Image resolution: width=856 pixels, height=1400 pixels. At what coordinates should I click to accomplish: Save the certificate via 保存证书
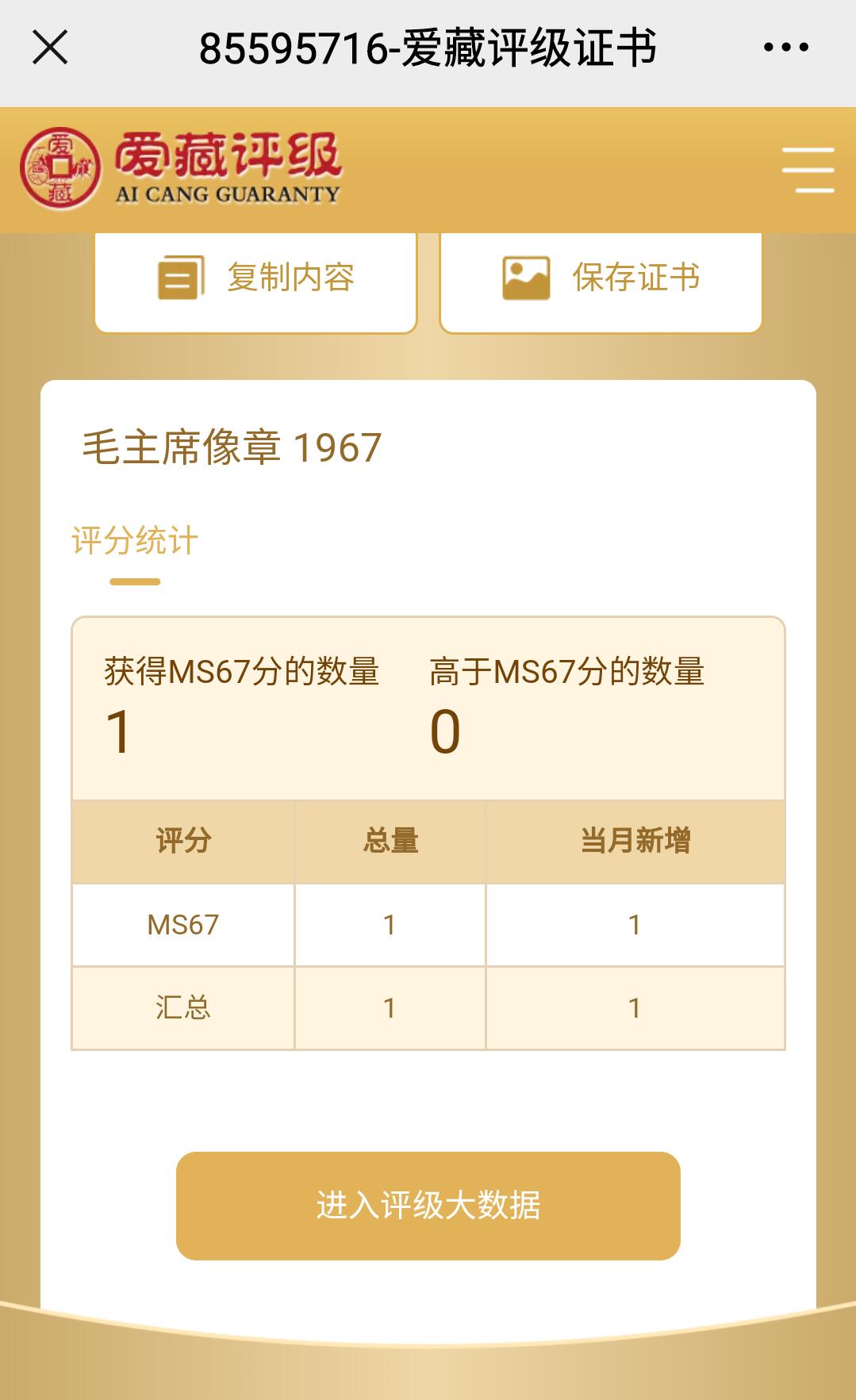pyautogui.click(x=601, y=279)
